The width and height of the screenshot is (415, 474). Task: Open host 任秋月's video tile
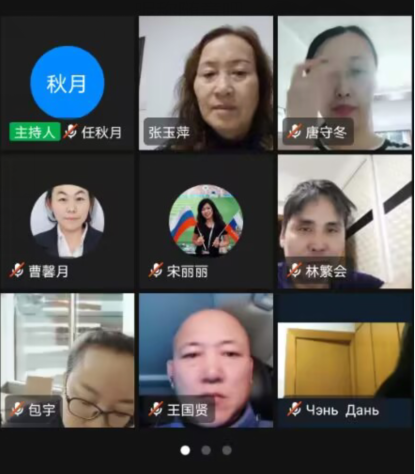pos(67,83)
